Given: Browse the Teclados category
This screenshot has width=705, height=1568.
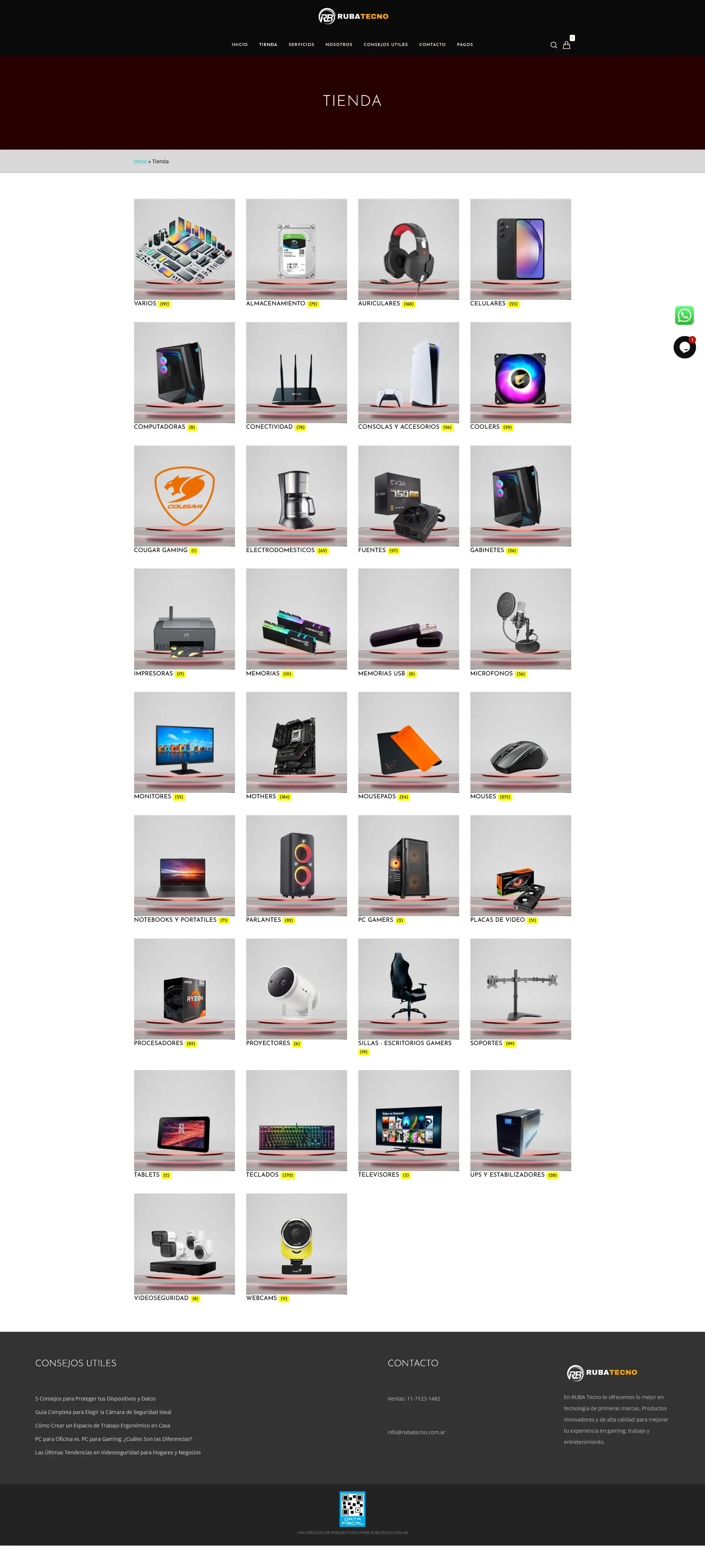Looking at the screenshot, I should click(x=296, y=1120).
